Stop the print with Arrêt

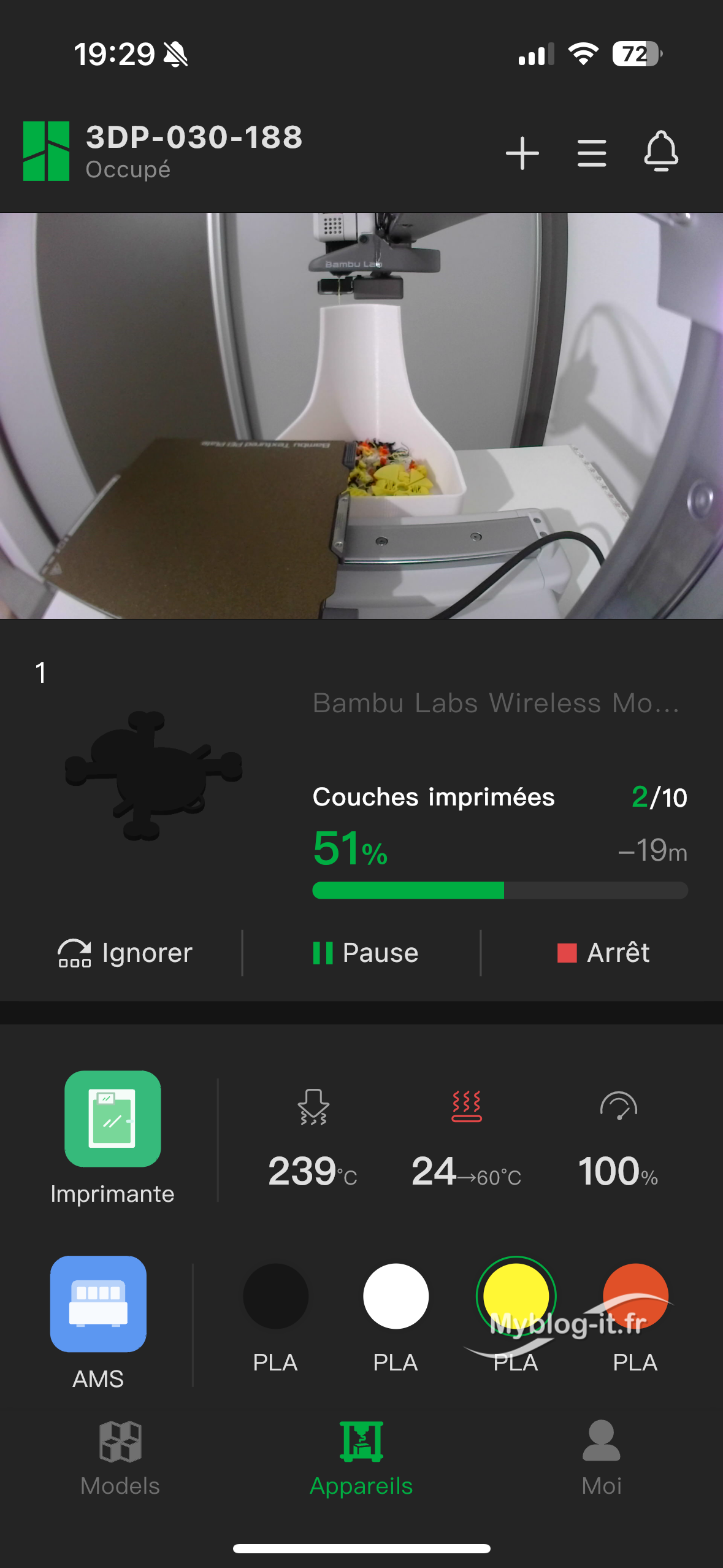click(x=603, y=953)
